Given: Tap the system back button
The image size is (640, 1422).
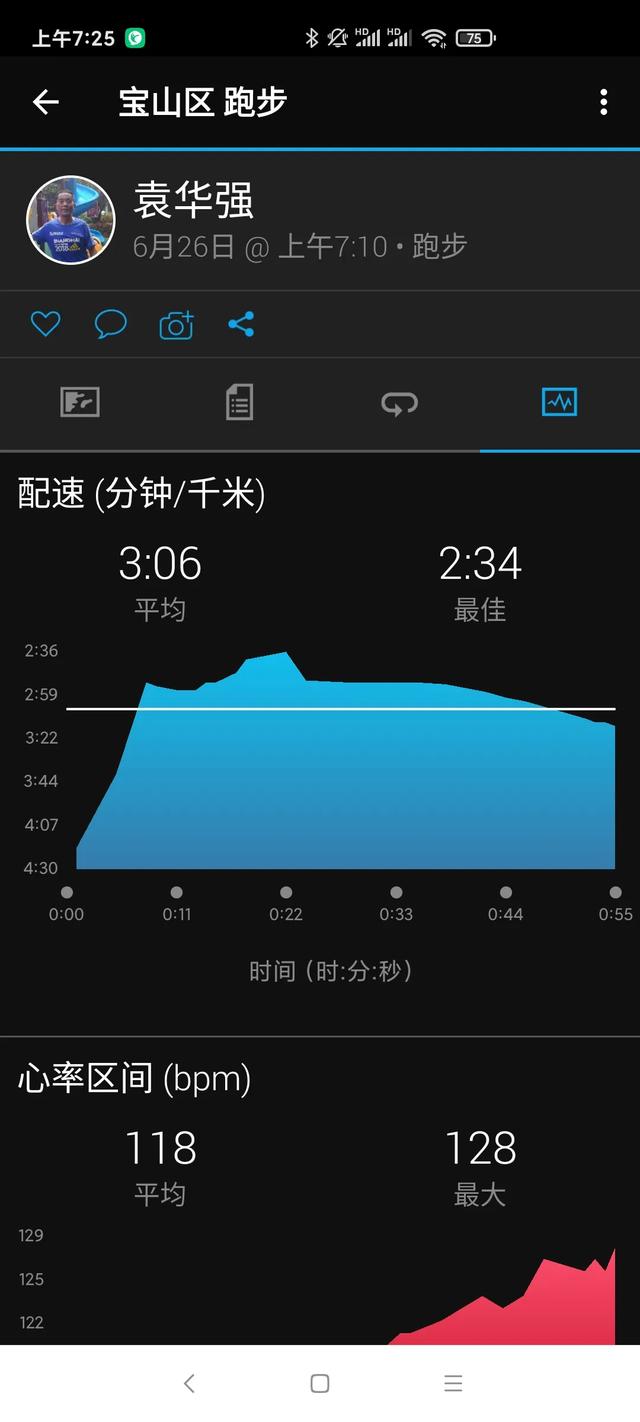Looking at the screenshot, I should [x=189, y=1383].
